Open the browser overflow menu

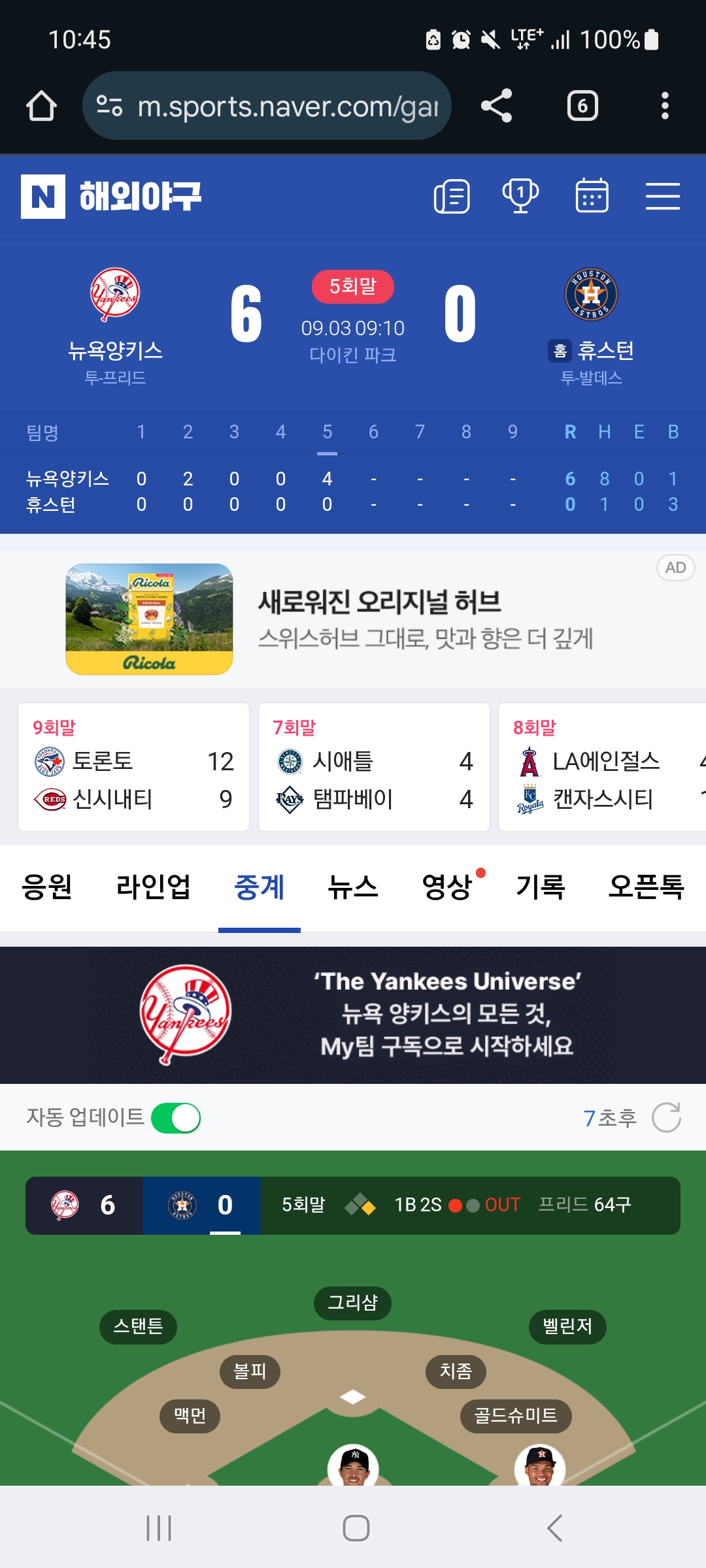coord(665,106)
